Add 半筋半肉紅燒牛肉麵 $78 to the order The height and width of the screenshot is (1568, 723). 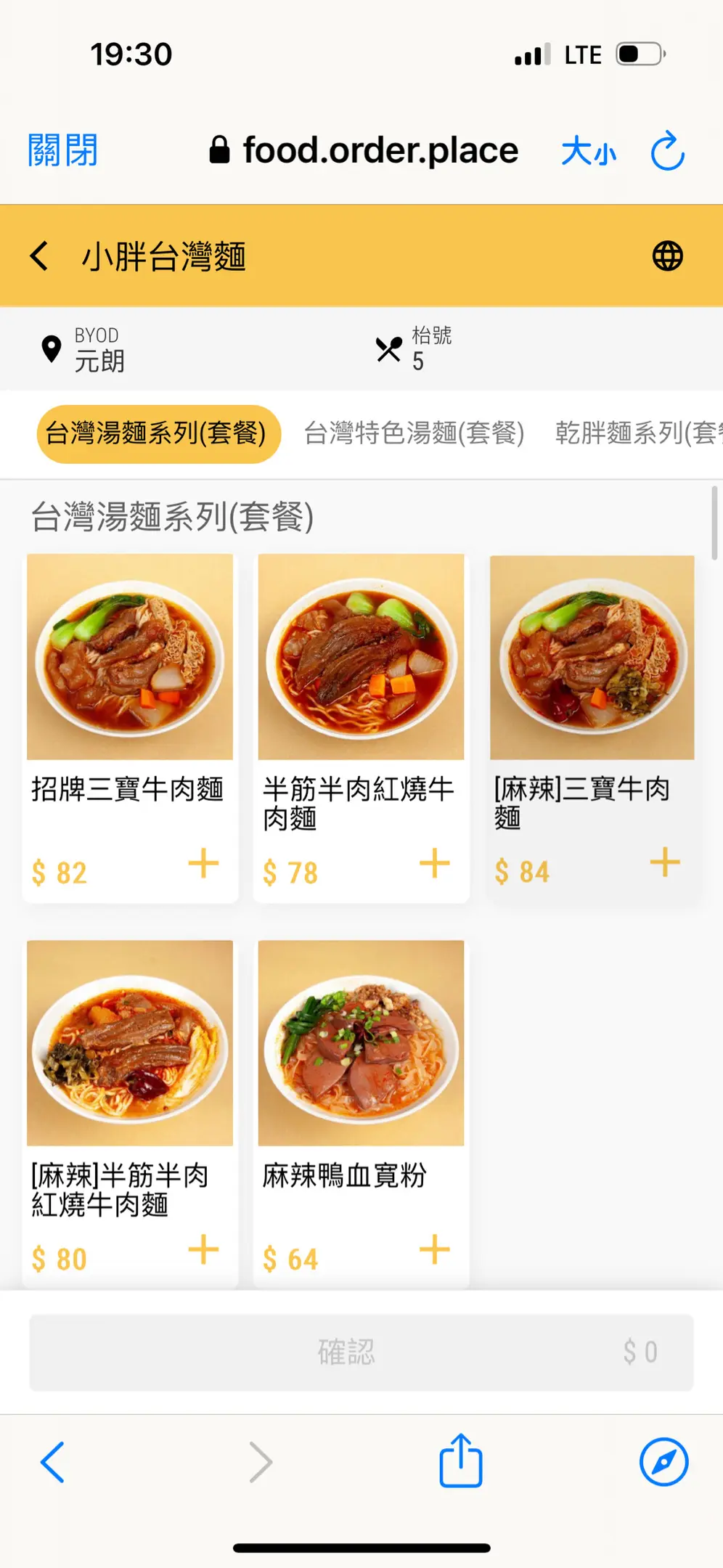tap(434, 863)
